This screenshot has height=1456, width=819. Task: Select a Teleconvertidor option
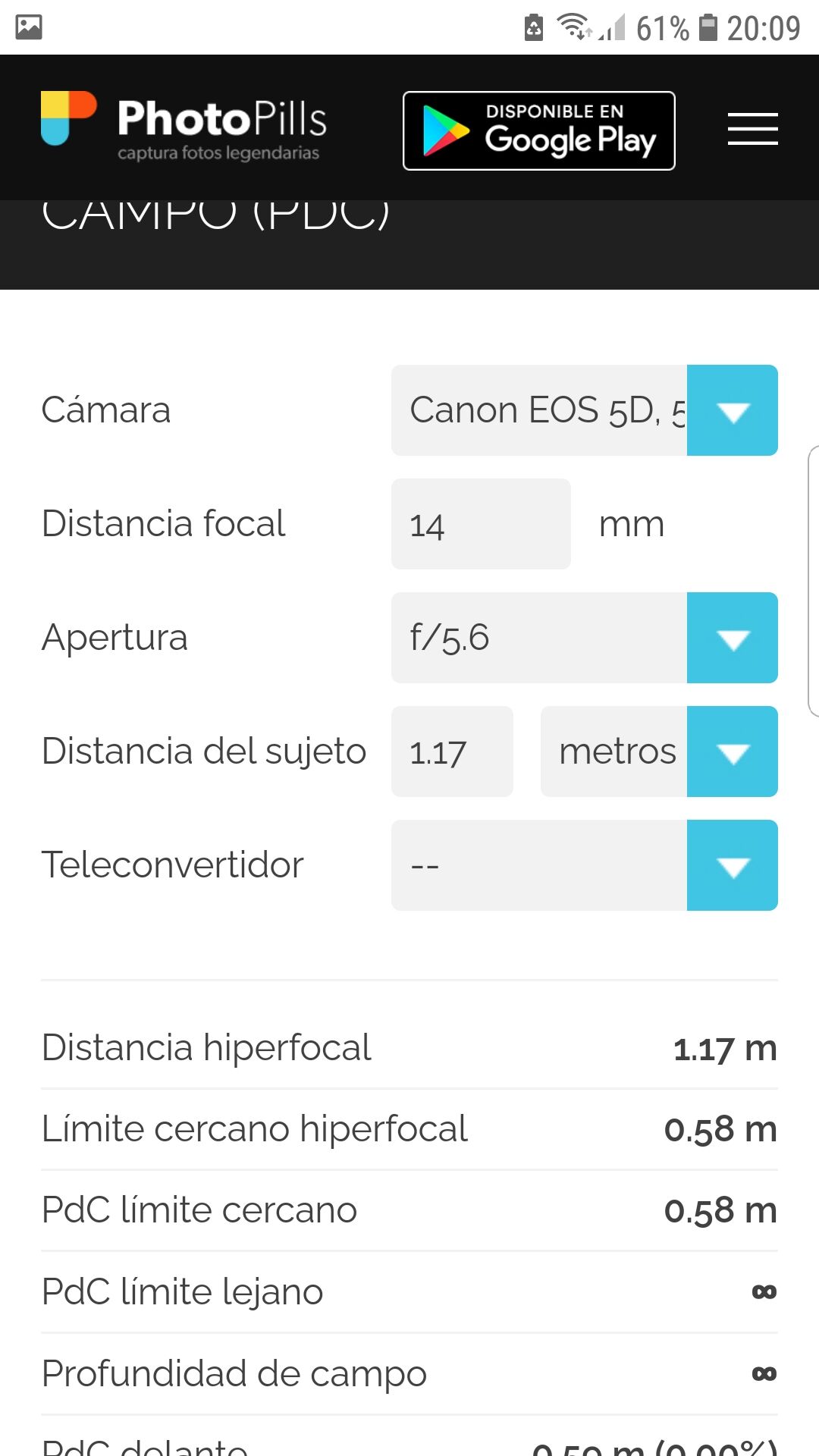585,865
